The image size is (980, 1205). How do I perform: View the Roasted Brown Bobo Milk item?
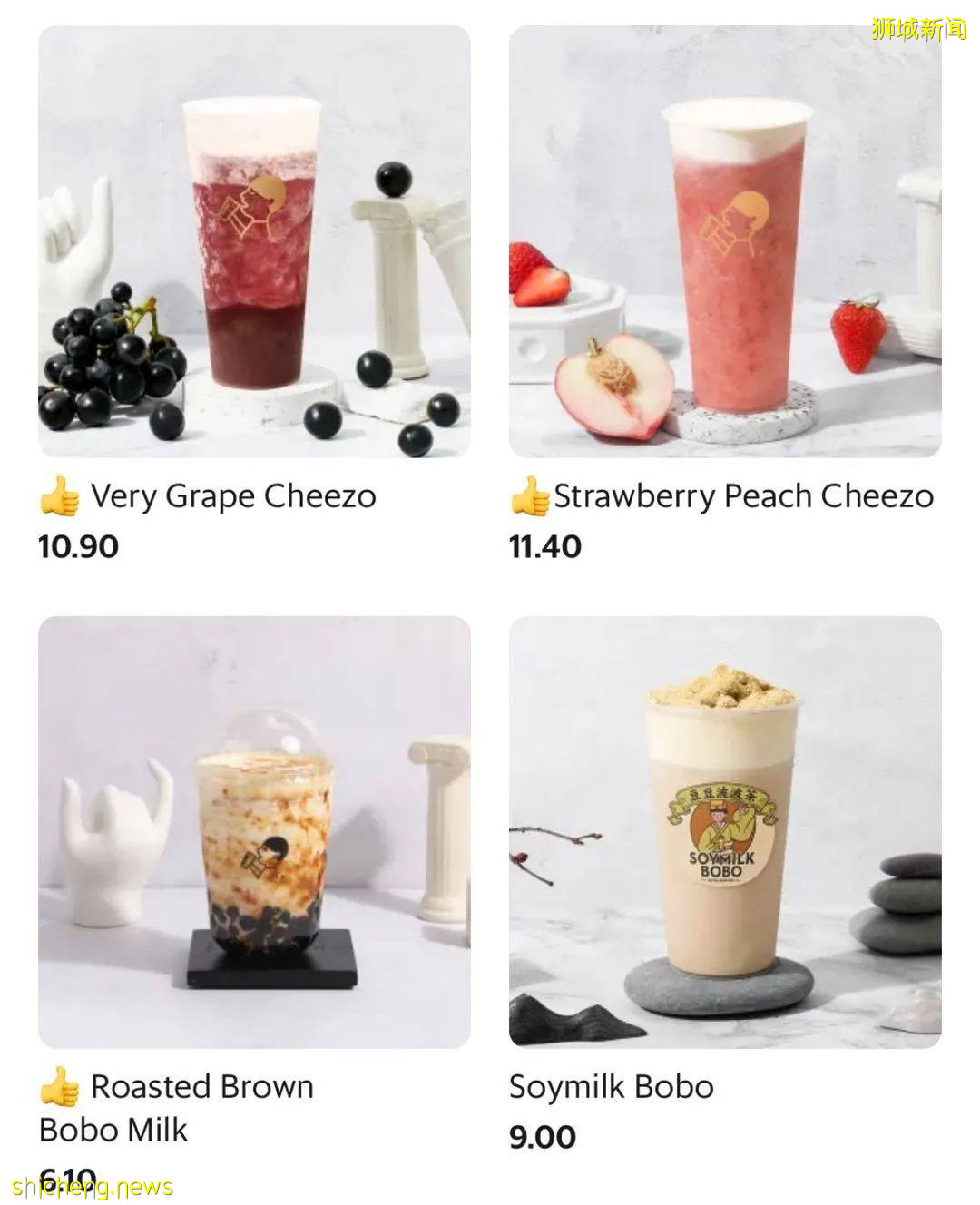tap(254, 832)
